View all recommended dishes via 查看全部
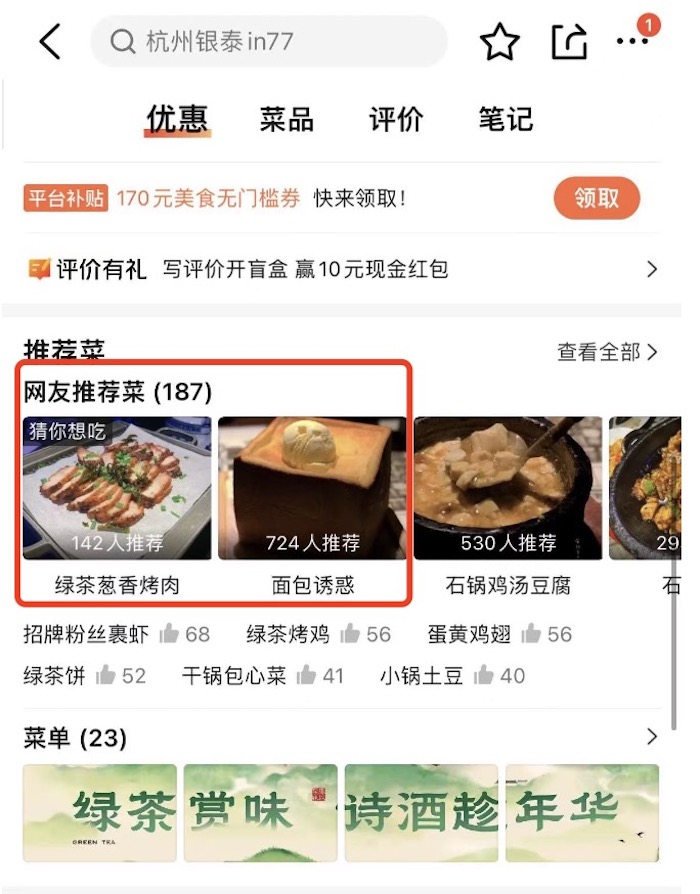The width and height of the screenshot is (700, 894). (x=607, y=352)
